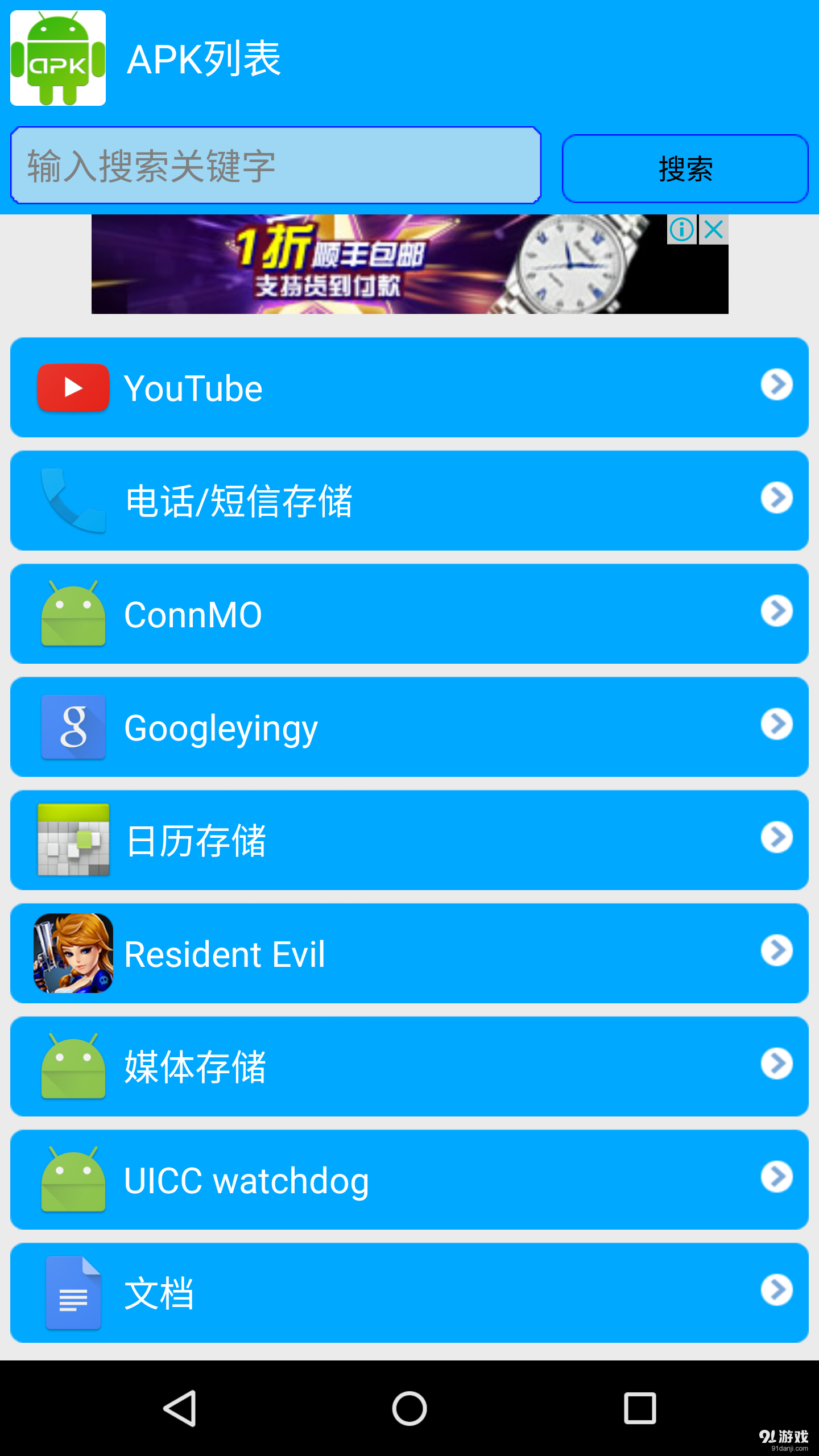This screenshot has height=1456, width=819.
Task: Click the Android robot icon for 媒体存储
Action: coord(73,1066)
